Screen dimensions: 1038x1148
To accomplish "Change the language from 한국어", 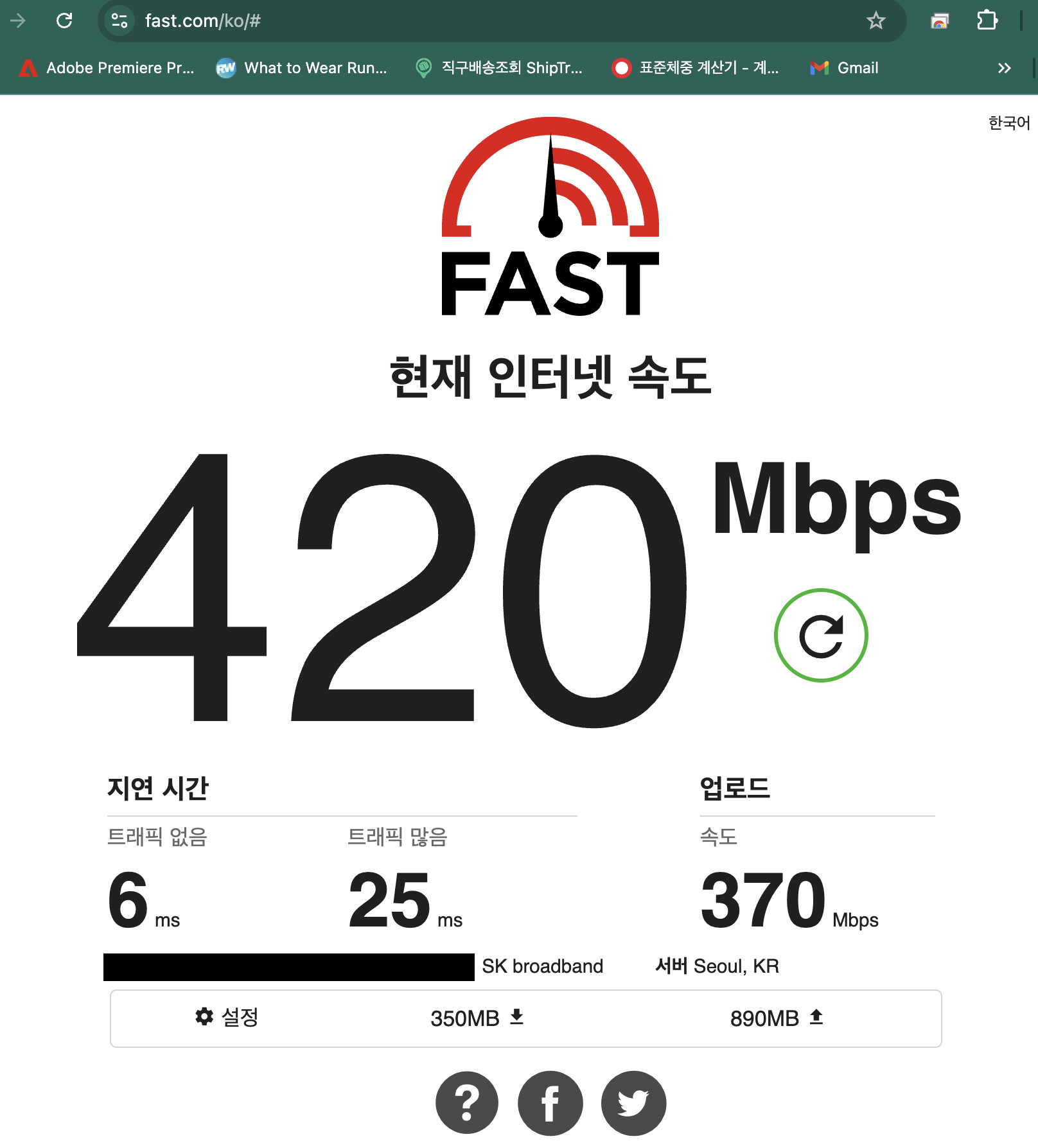I will click(x=1008, y=123).
